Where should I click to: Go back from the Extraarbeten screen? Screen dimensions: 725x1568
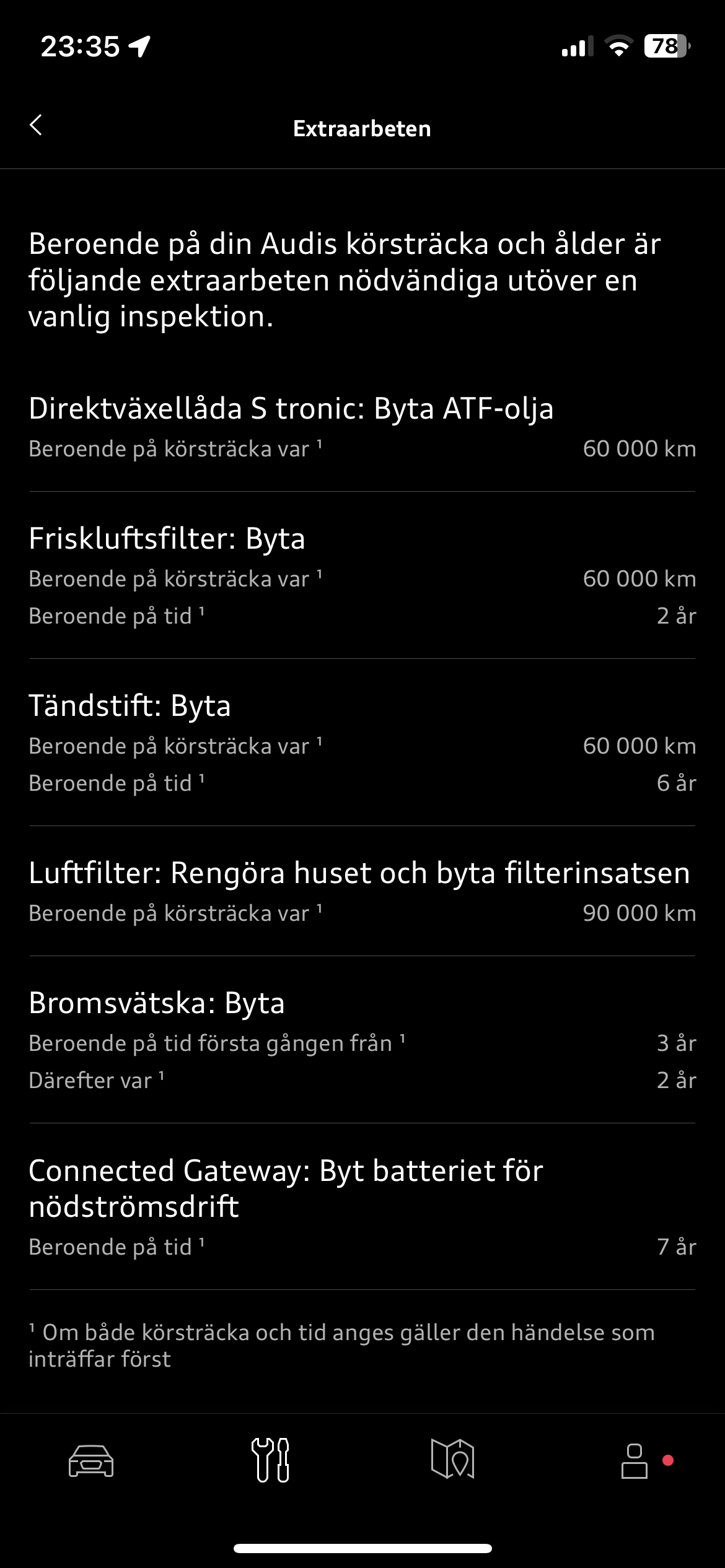36,126
